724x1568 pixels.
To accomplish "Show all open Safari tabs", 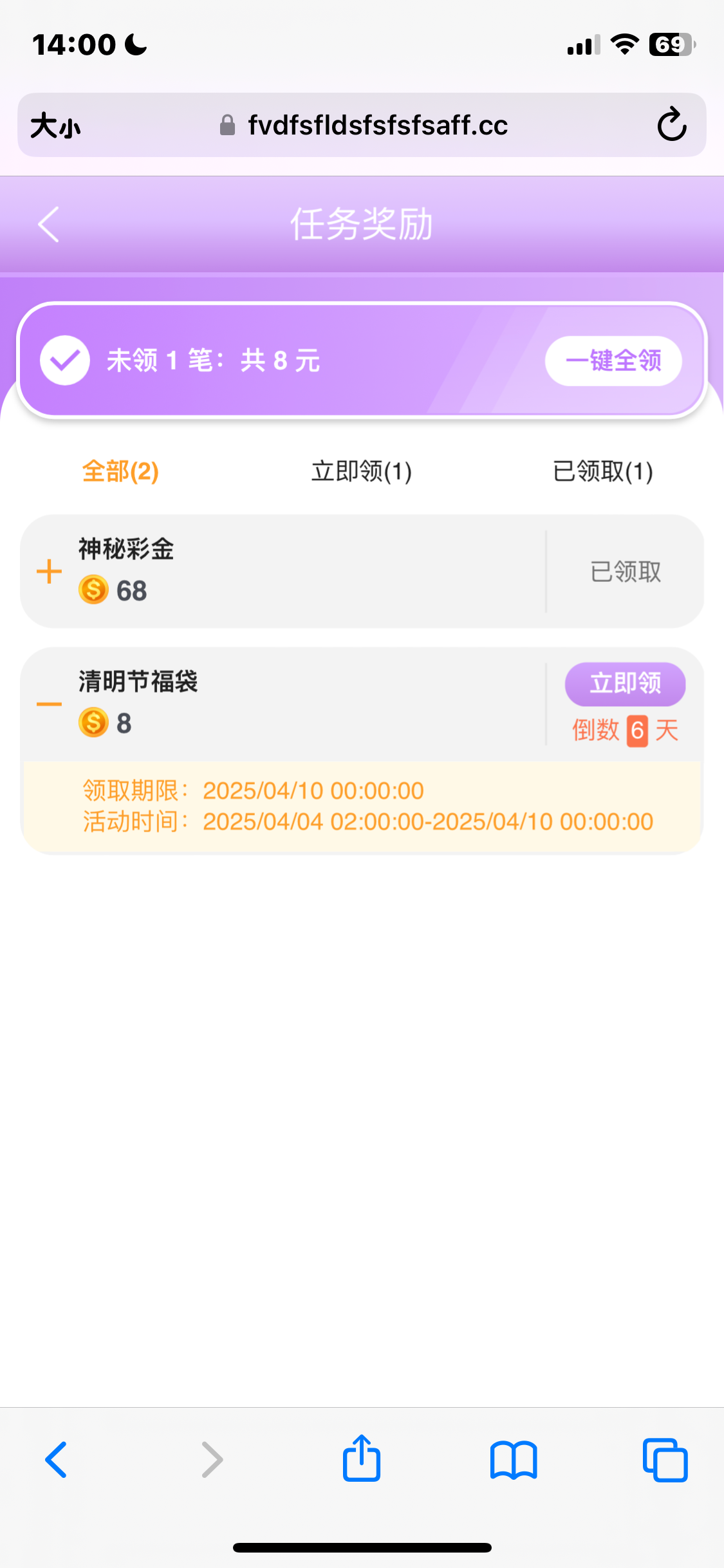I will click(x=665, y=1459).
